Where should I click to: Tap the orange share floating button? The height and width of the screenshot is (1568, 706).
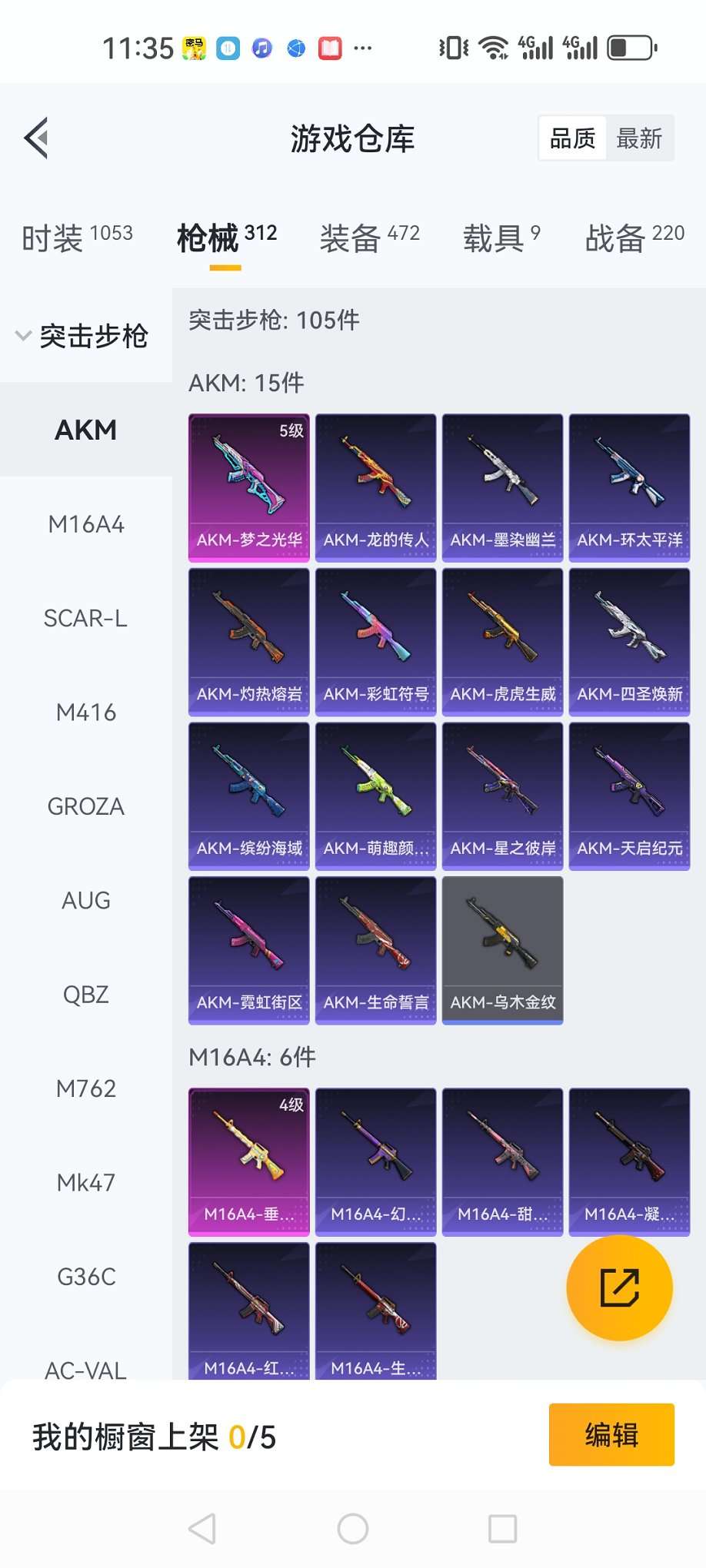pos(619,1288)
